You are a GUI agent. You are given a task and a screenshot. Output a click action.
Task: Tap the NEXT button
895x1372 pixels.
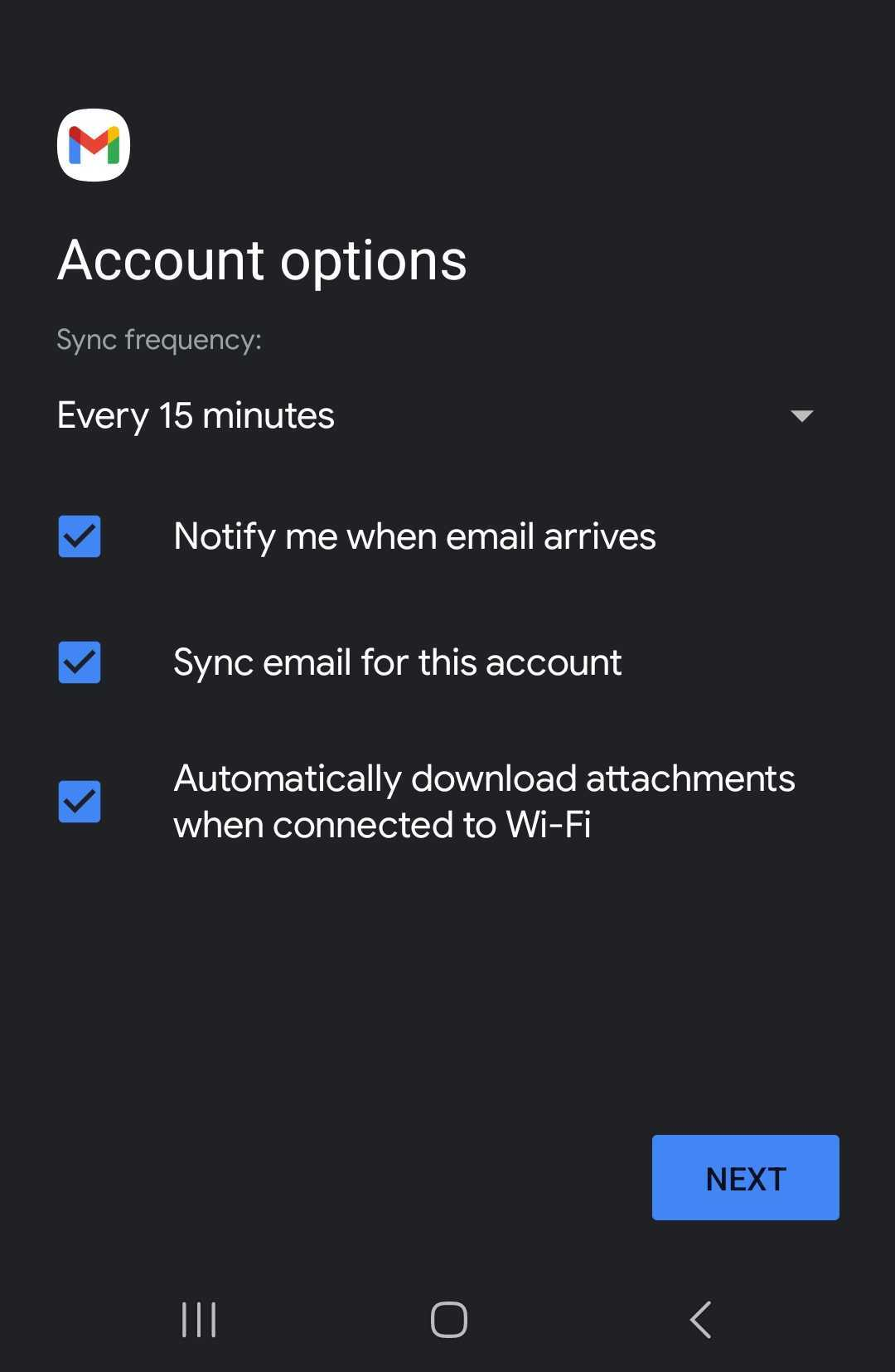click(x=745, y=1177)
